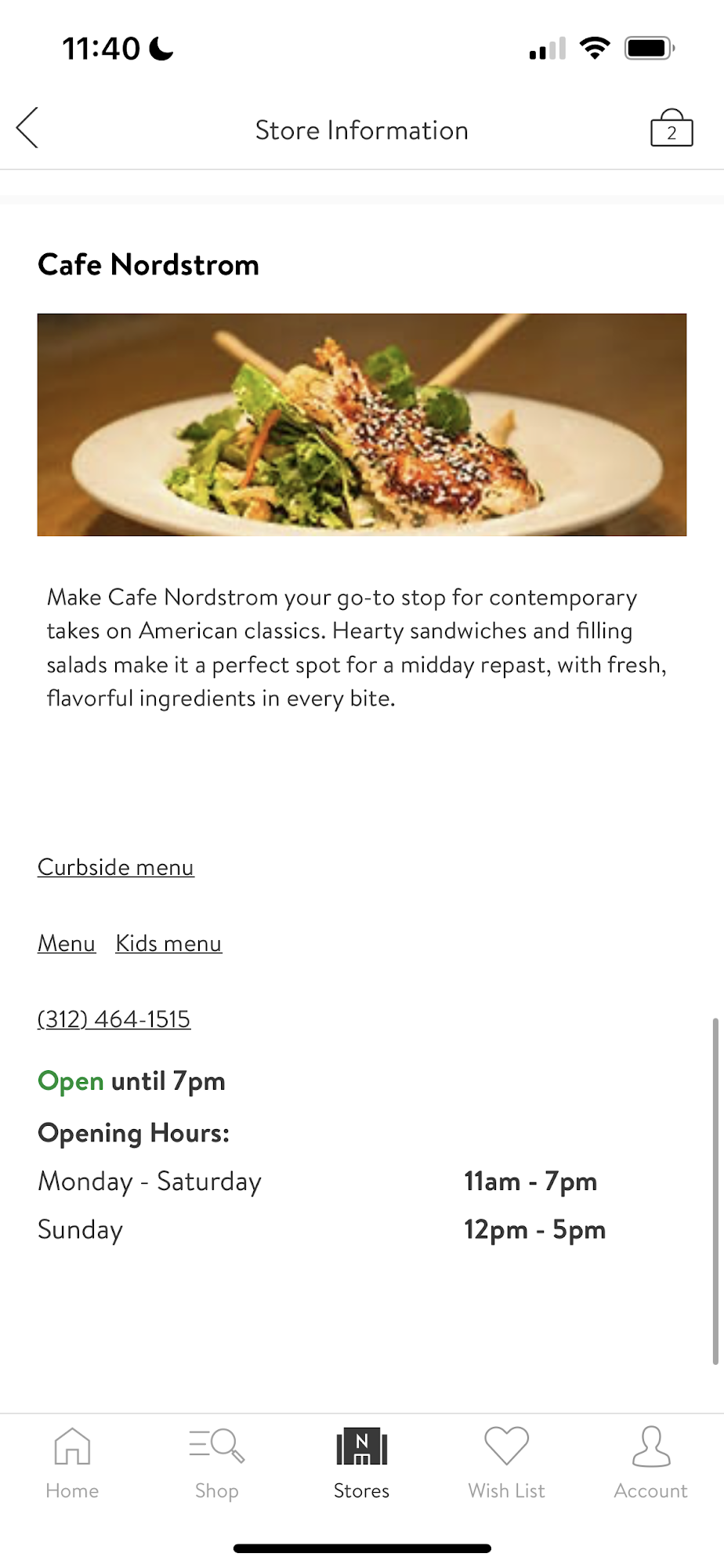Open the Account tab

coord(650,1461)
